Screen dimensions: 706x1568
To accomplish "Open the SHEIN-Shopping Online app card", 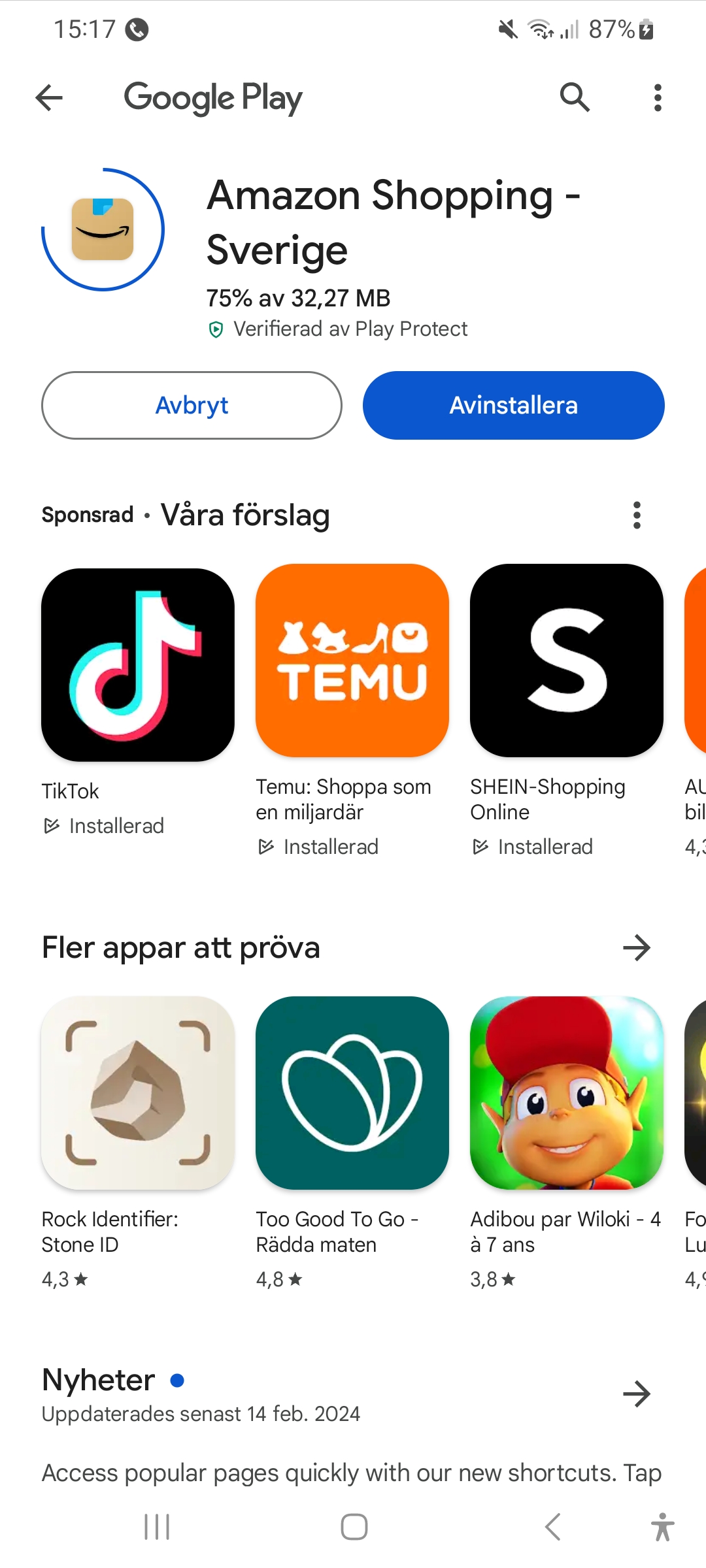I will (x=567, y=661).
